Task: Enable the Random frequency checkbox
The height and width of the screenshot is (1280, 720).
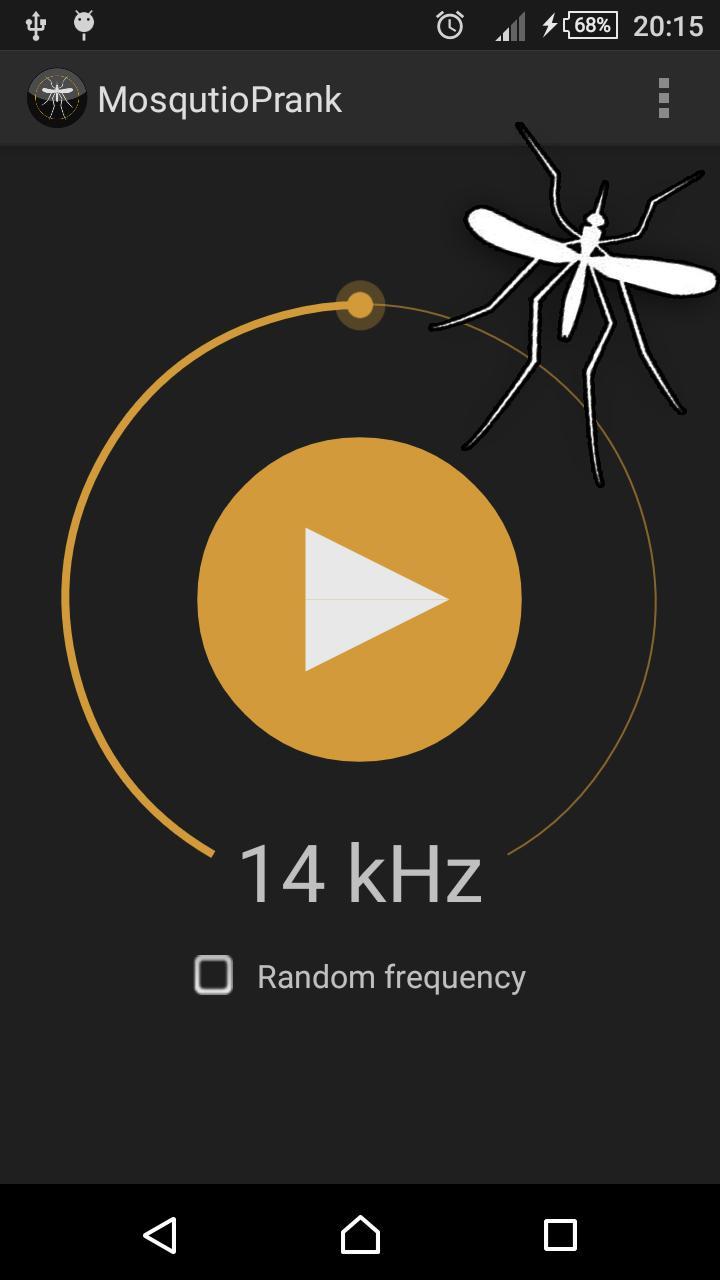Action: coord(213,975)
